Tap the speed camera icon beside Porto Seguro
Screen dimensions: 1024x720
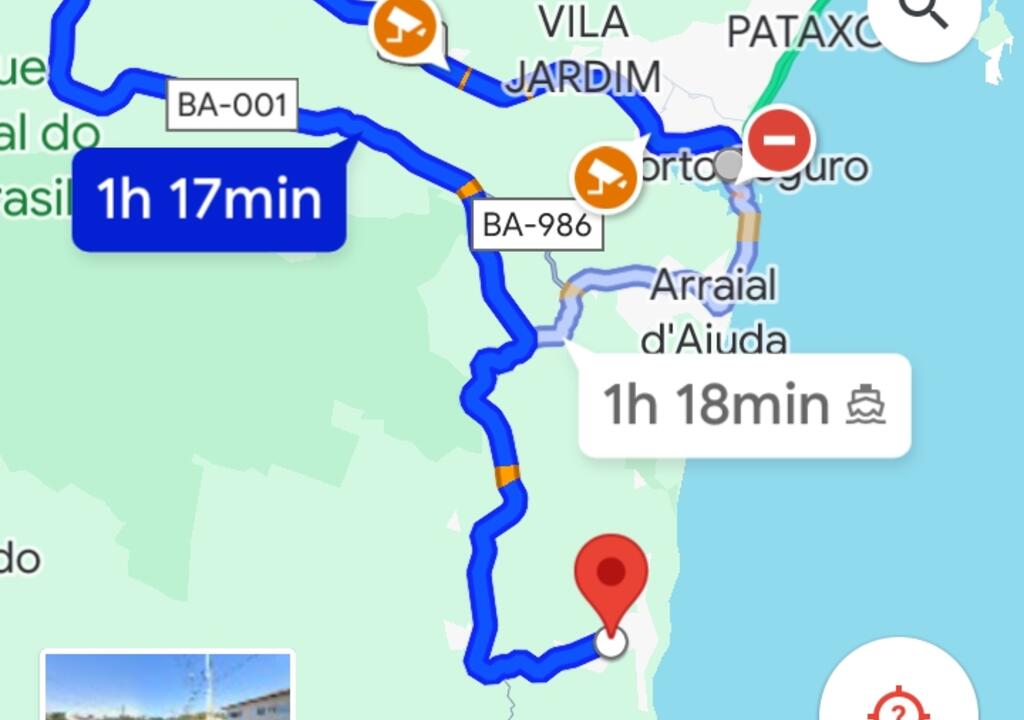pos(604,178)
